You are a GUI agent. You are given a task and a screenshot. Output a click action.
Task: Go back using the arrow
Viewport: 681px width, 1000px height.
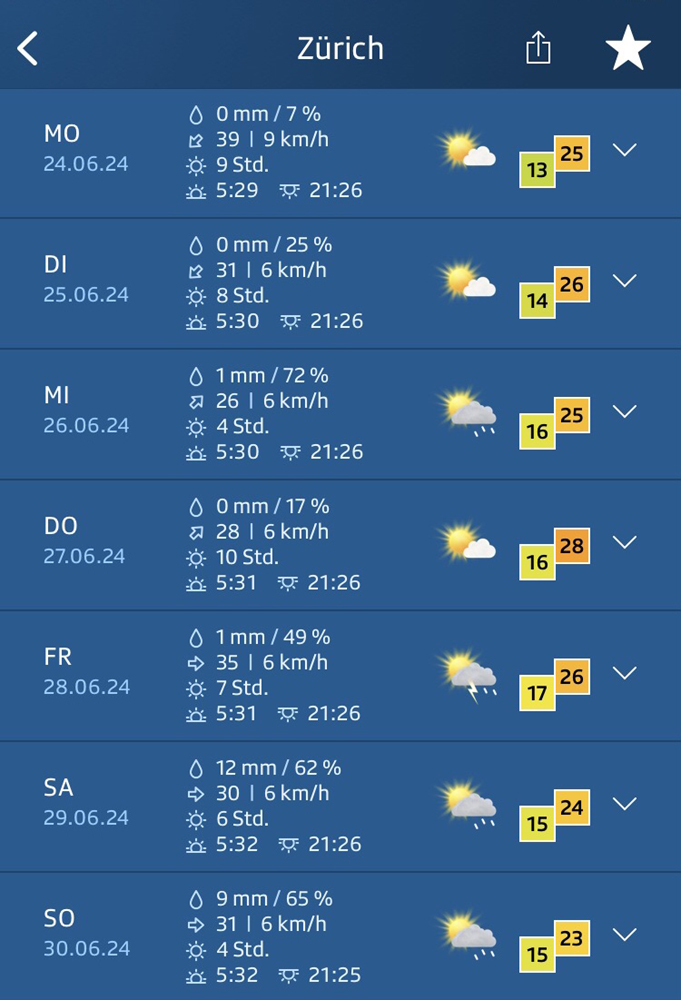click(28, 48)
